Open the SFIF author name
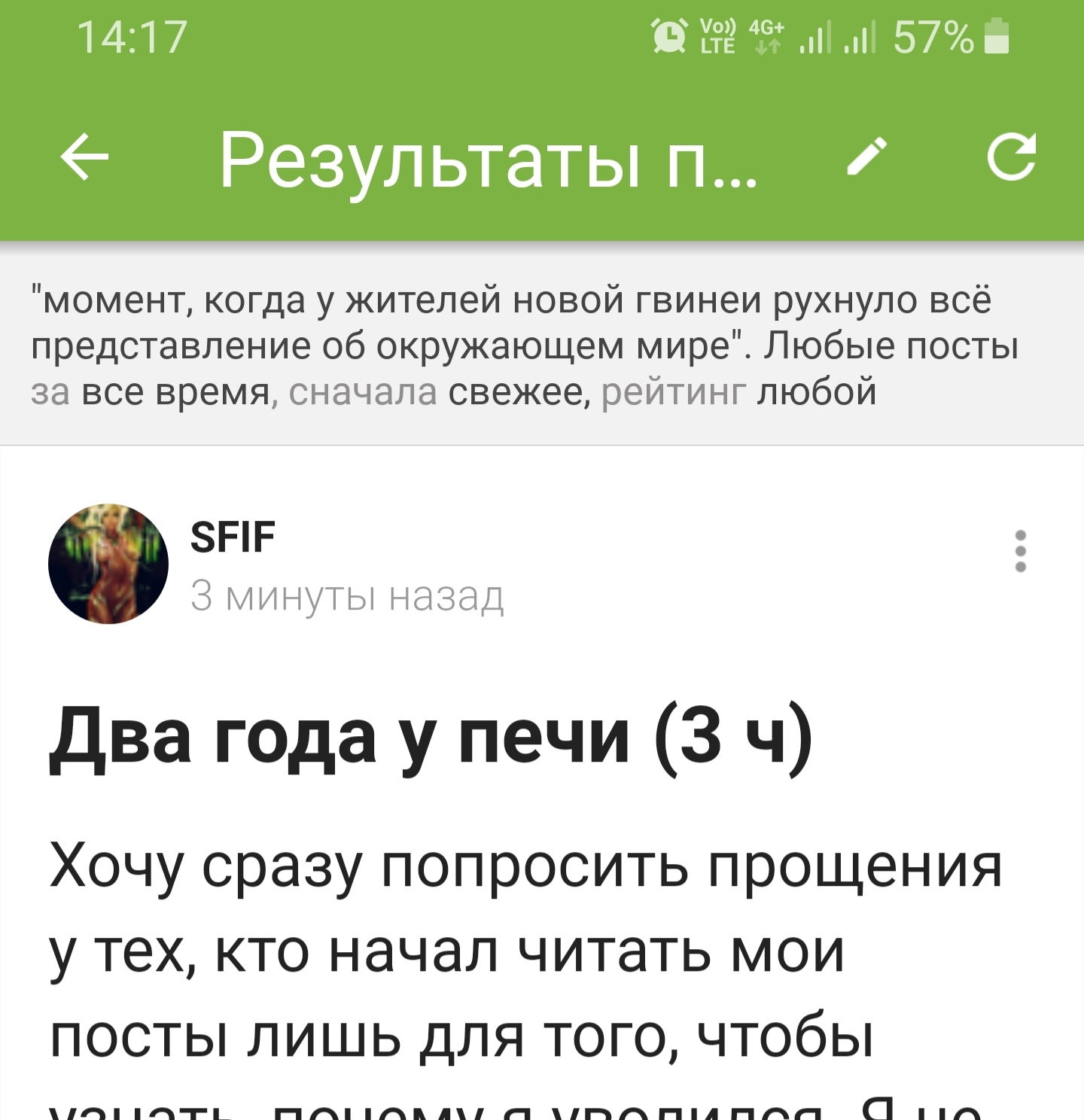 pyautogui.click(x=233, y=537)
